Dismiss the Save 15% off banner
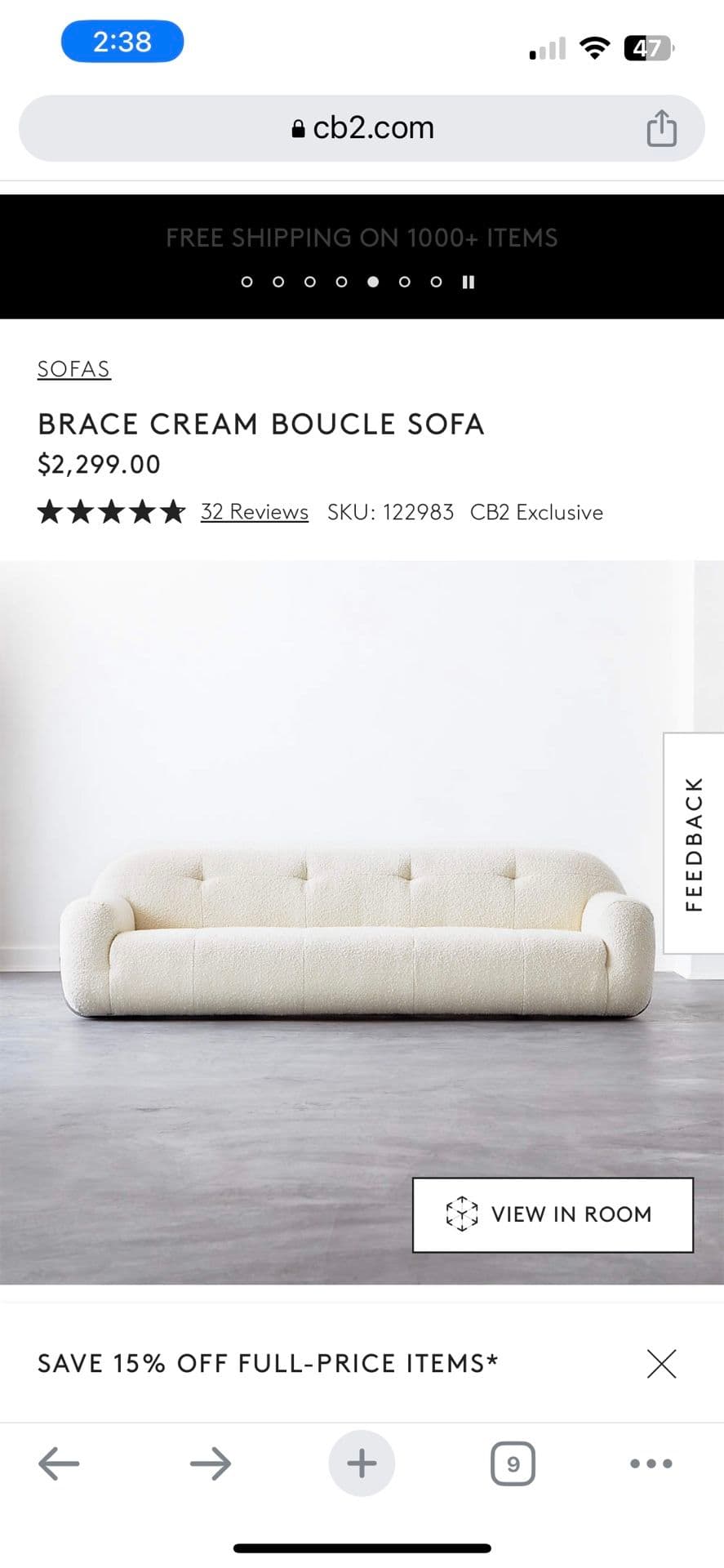724x1568 pixels. (x=661, y=1363)
